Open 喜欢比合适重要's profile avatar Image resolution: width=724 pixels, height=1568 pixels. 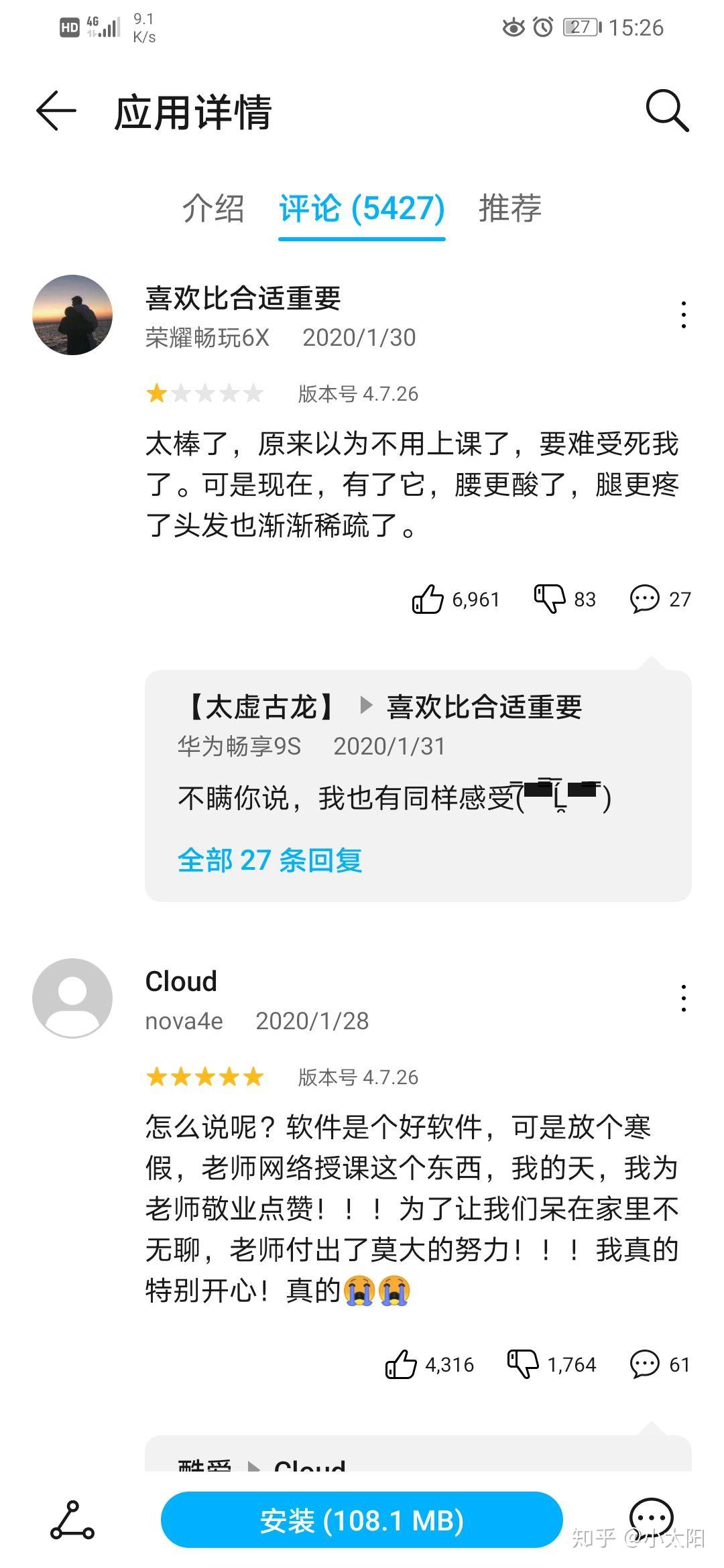pos(72,315)
